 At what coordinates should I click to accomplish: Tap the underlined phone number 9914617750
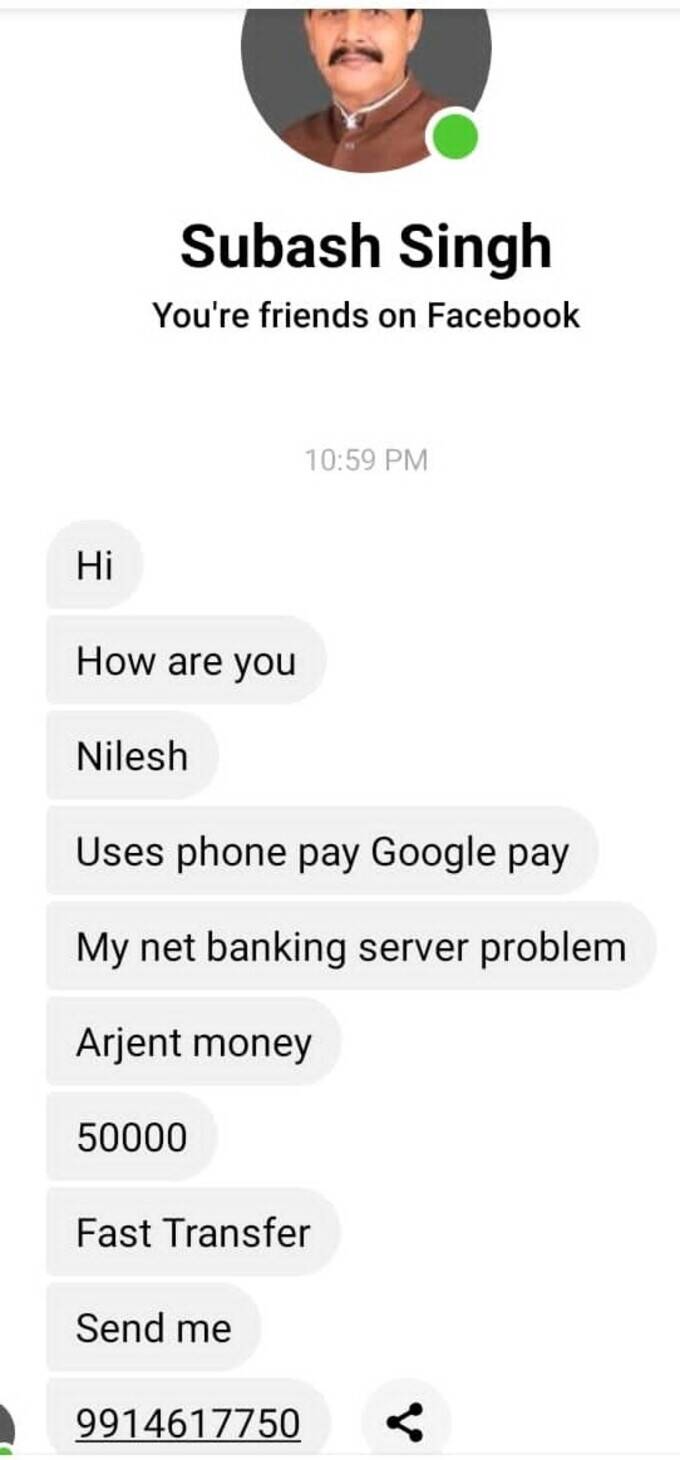[x=188, y=1422]
